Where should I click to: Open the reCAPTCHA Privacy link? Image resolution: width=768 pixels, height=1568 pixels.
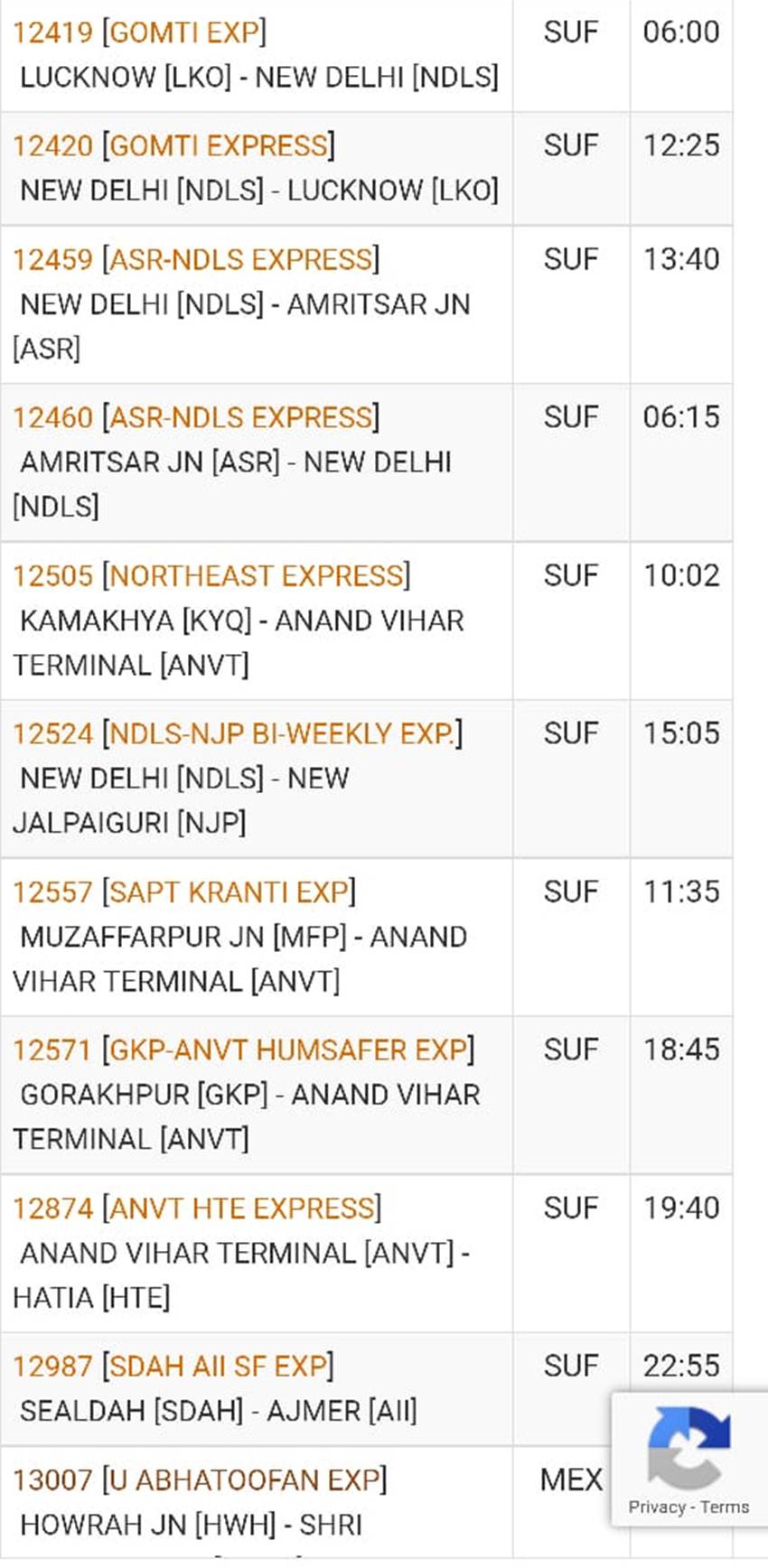(657, 1507)
